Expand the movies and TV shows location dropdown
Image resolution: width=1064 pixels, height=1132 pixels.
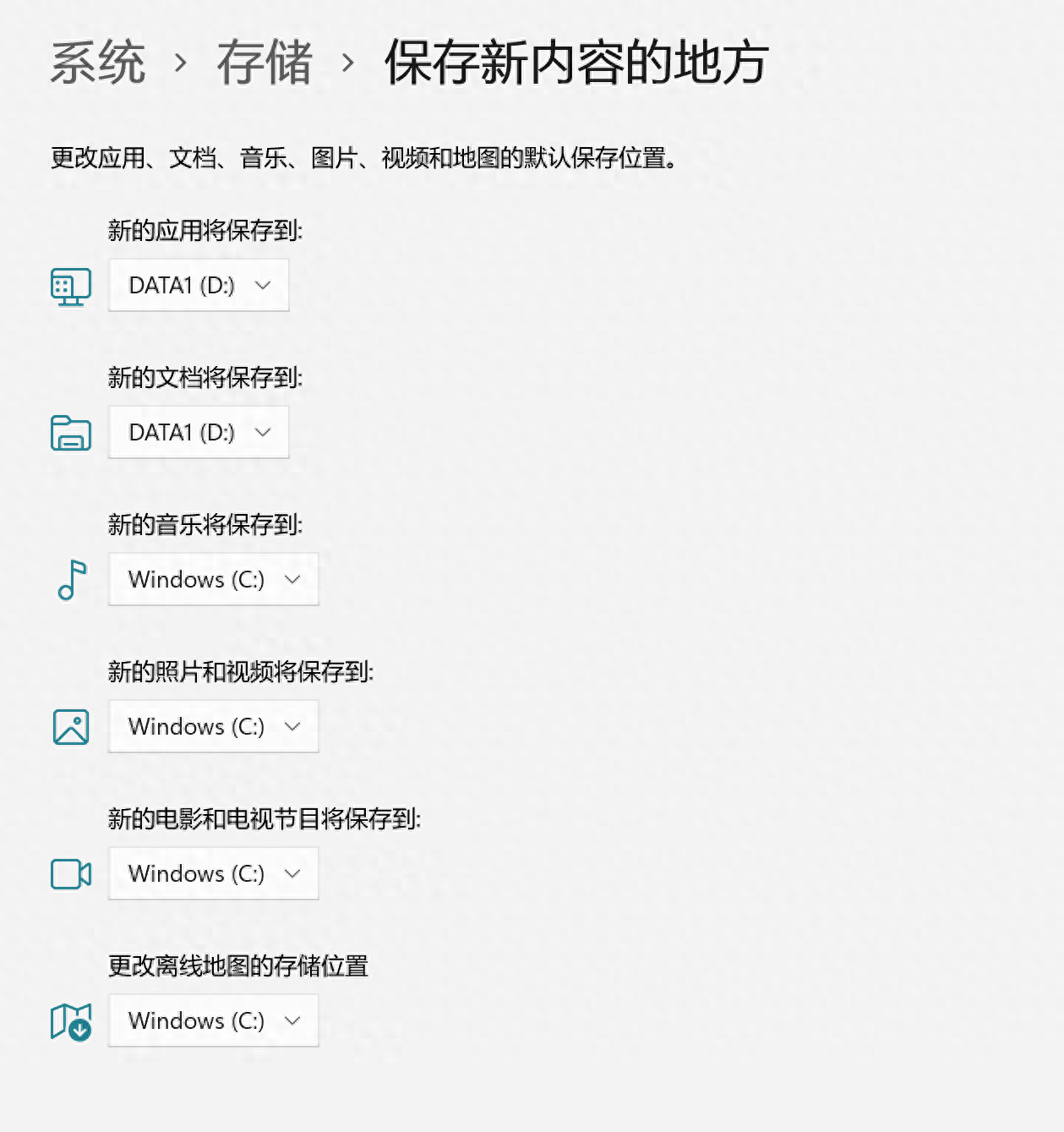213,874
